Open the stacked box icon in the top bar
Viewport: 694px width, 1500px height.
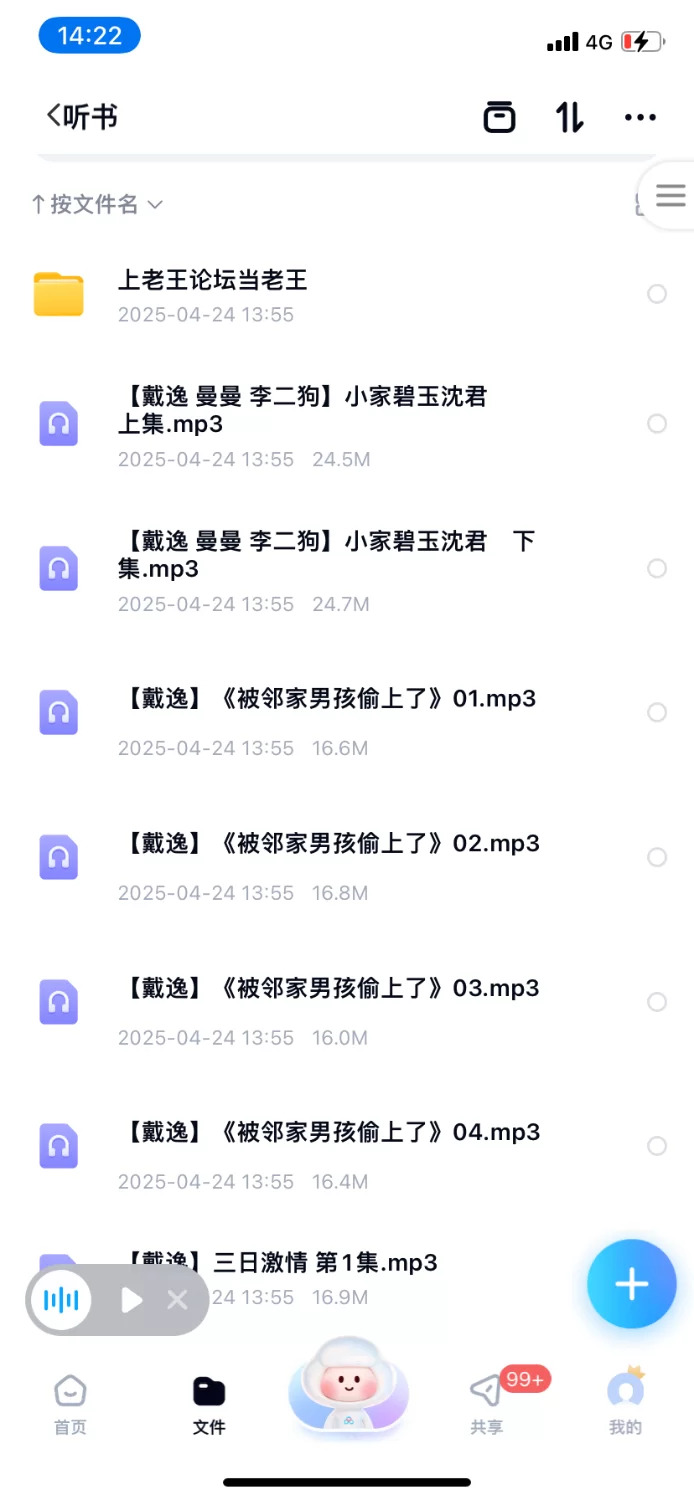point(499,117)
